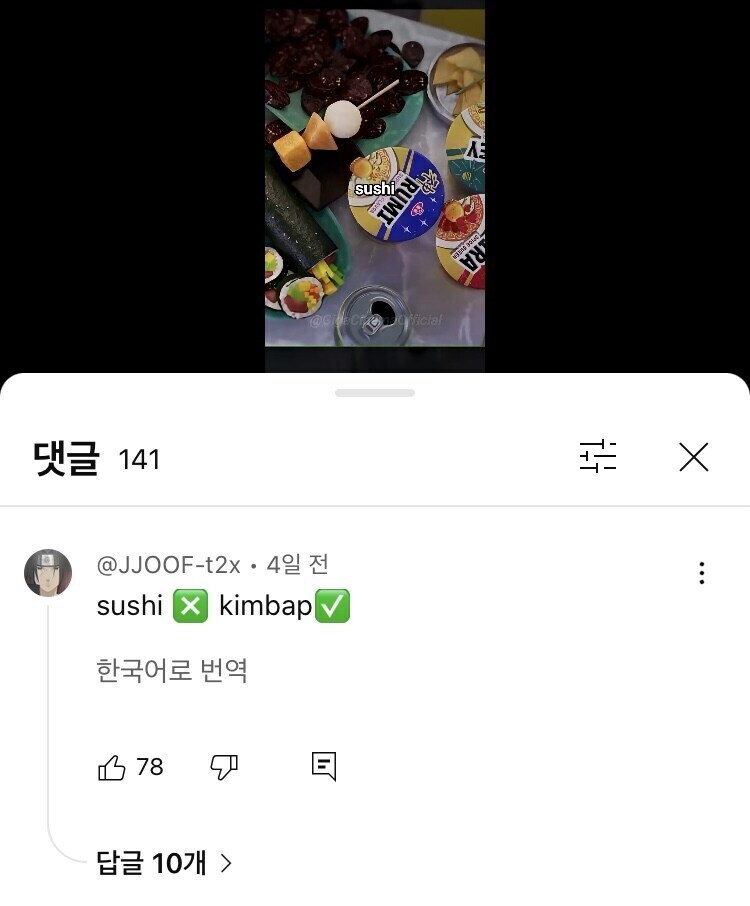The image size is (750, 906).
Task: Collapse the comments sheet via the drag handle
Action: [375, 392]
